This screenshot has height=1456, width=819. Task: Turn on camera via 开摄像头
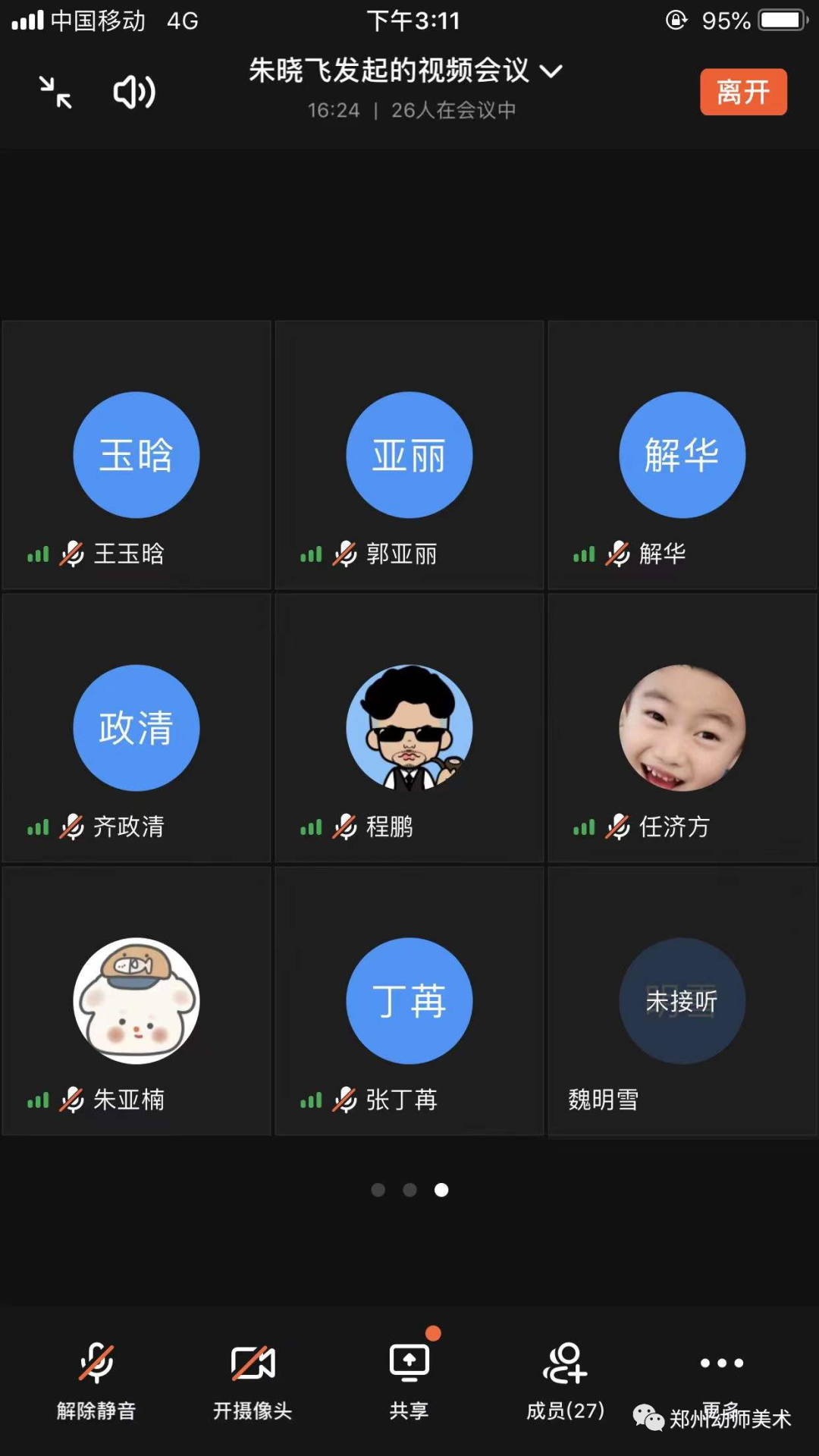[253, 1379]
